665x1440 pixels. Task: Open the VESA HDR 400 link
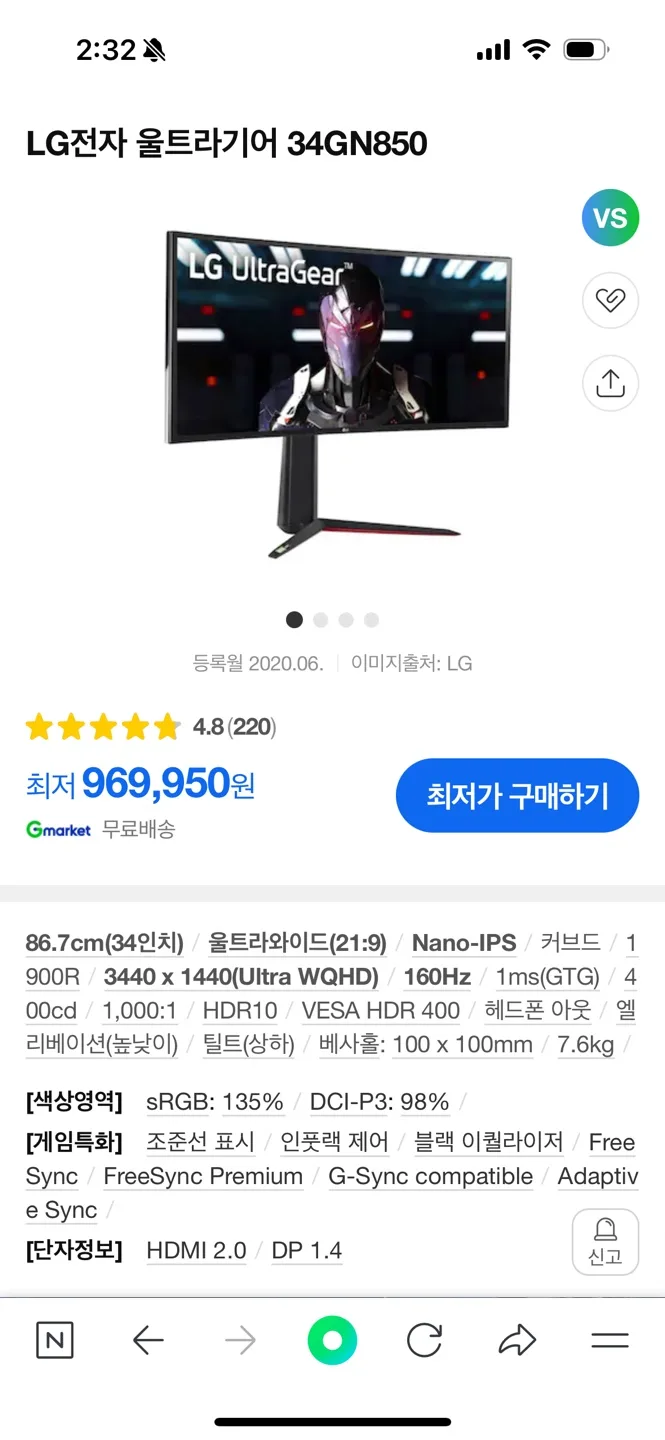tap(380, 1011)
